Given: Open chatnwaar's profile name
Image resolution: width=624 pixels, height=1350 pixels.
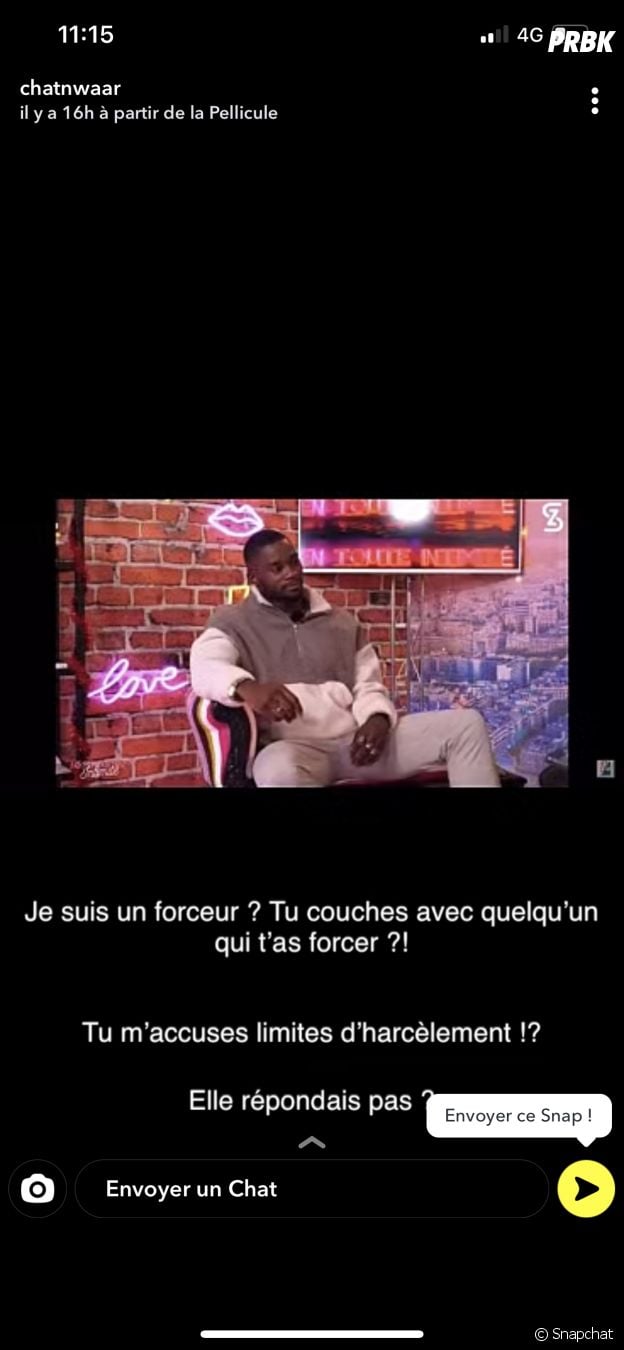Looking at the screenshot, I should click(x=70, y=88).
